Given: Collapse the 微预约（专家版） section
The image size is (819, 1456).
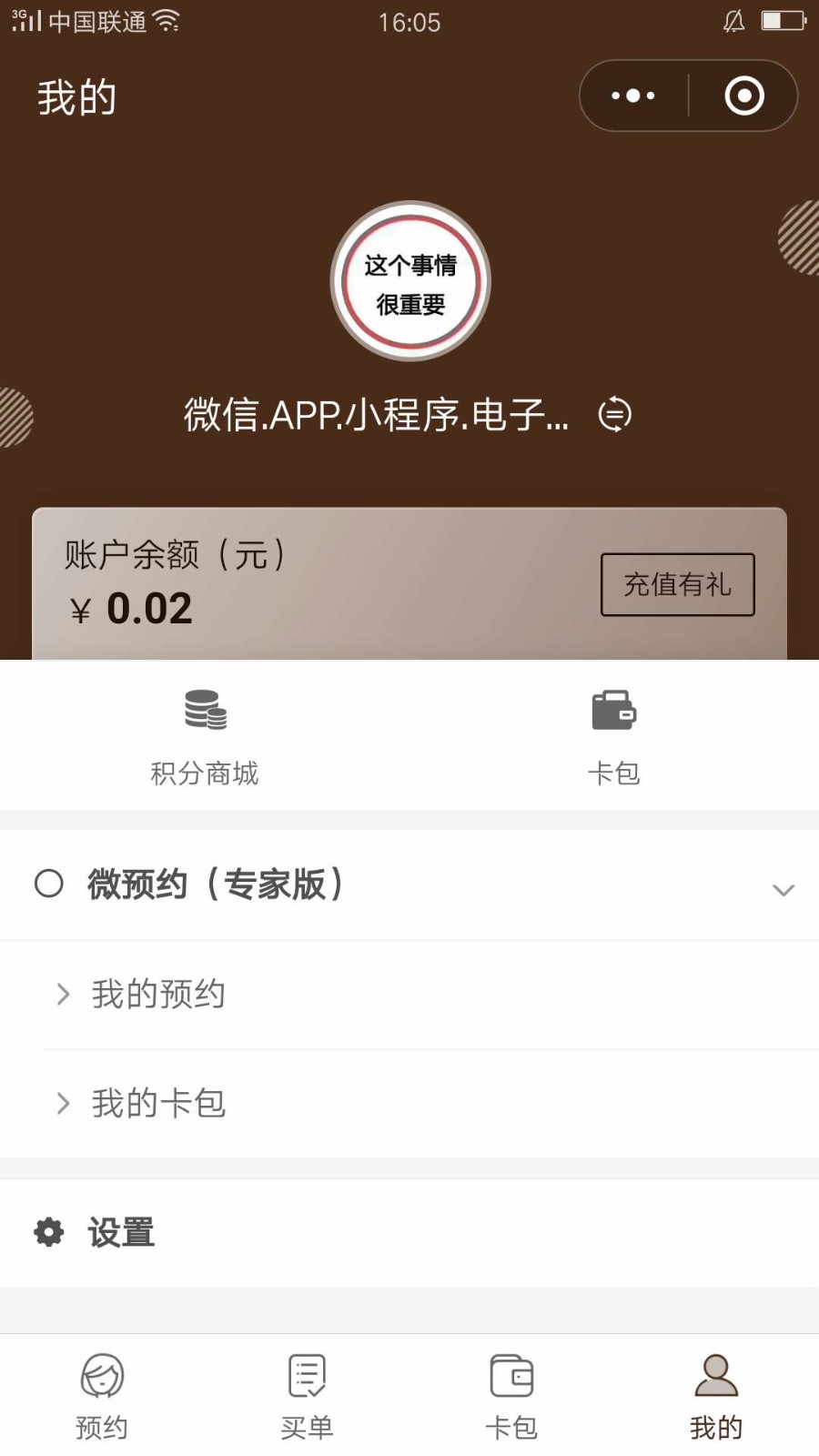Looking at the screenshot, I should 409,885.
